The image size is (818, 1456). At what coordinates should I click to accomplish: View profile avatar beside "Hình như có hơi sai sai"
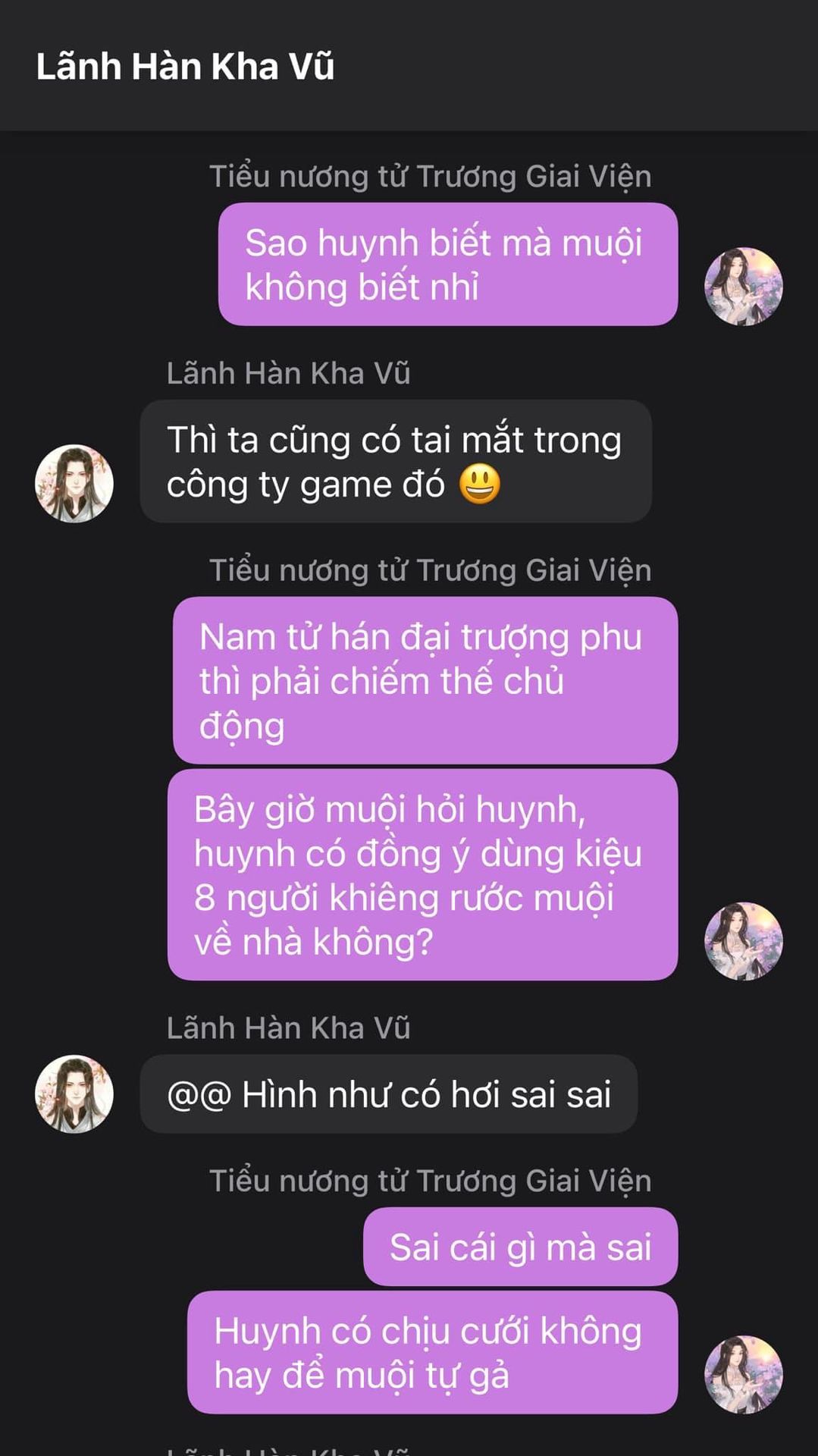74,1094
